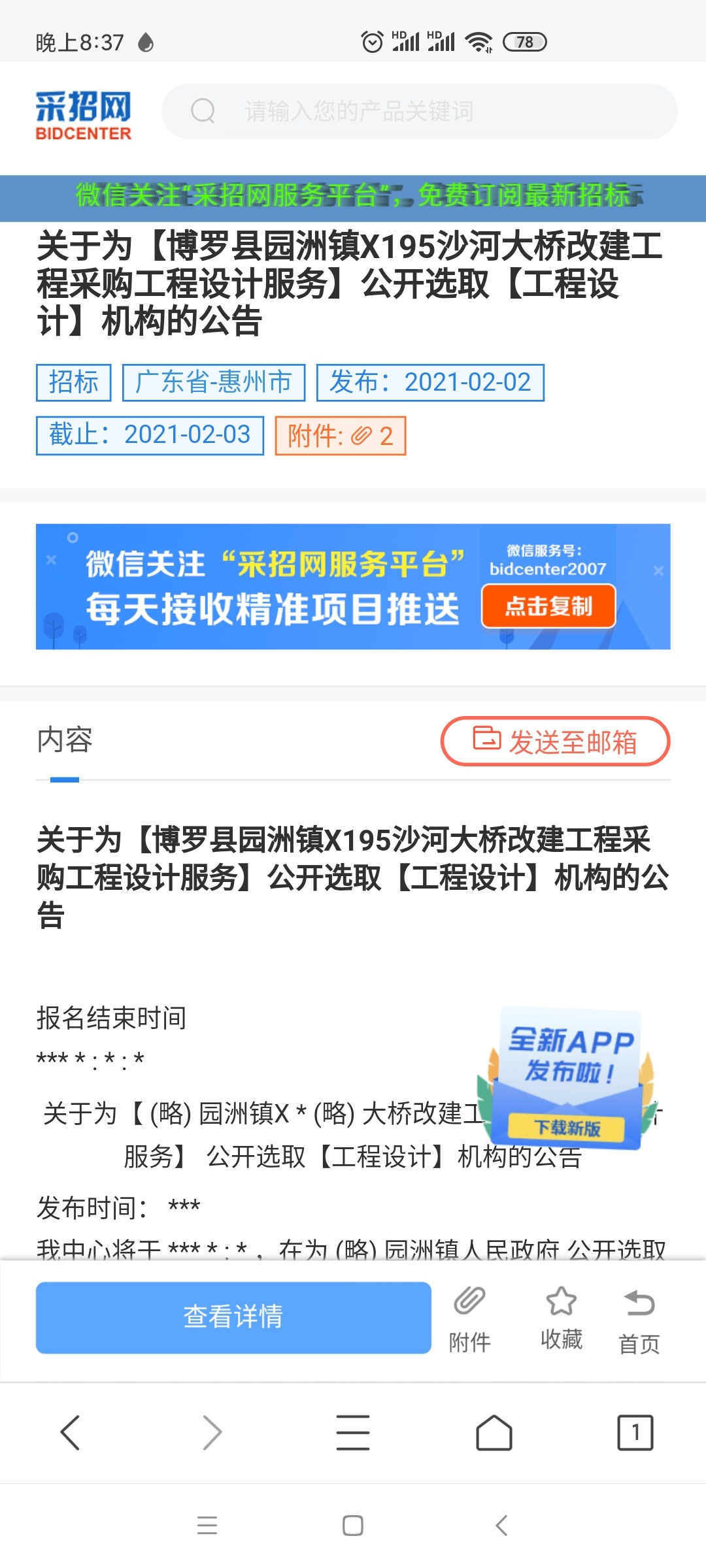Close the WeChat promotion banner ad
This screenshot has height=1568, width=706.
tap(658, 571)
